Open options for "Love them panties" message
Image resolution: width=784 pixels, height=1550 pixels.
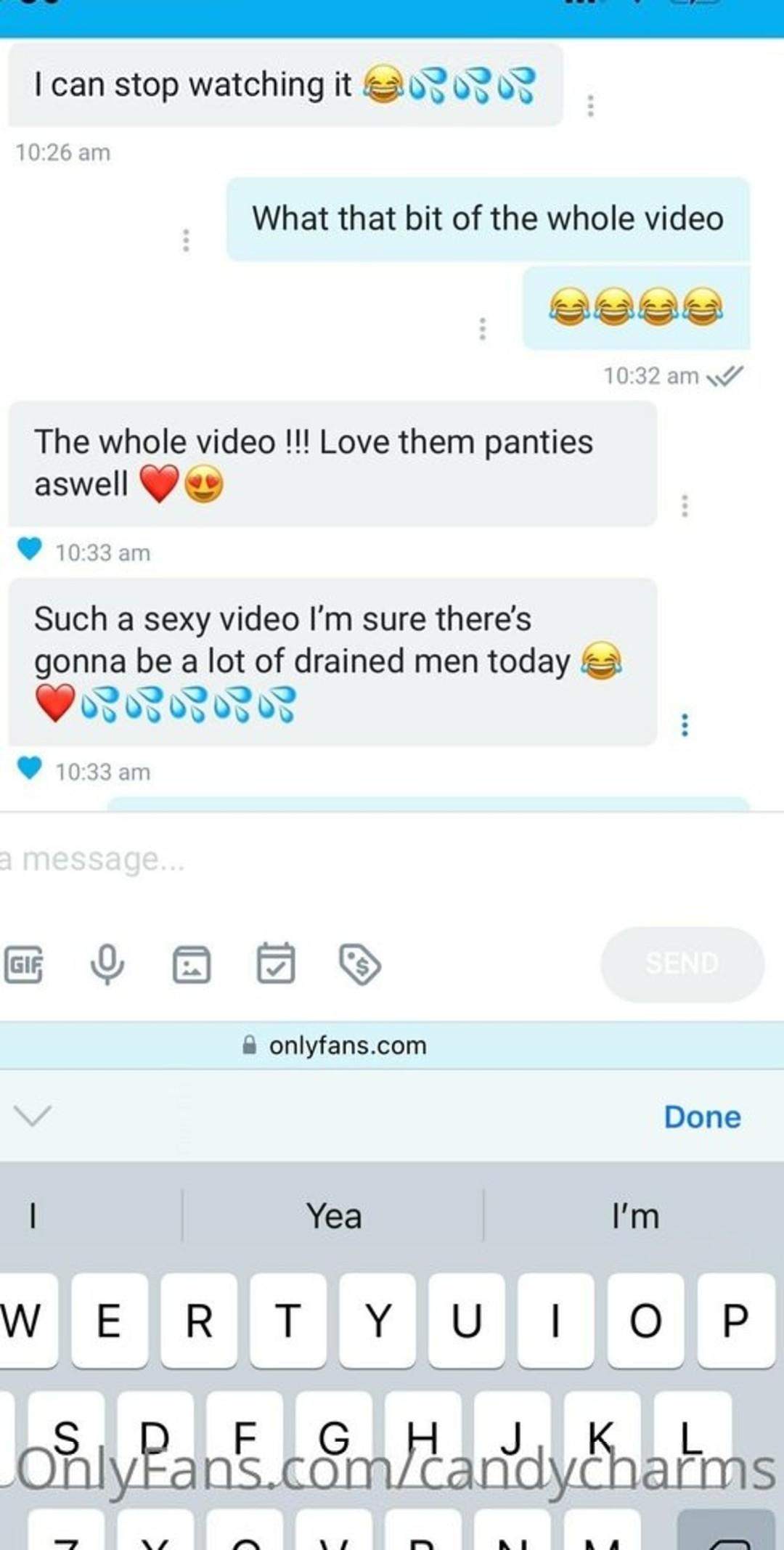click(x=684, y=505)
